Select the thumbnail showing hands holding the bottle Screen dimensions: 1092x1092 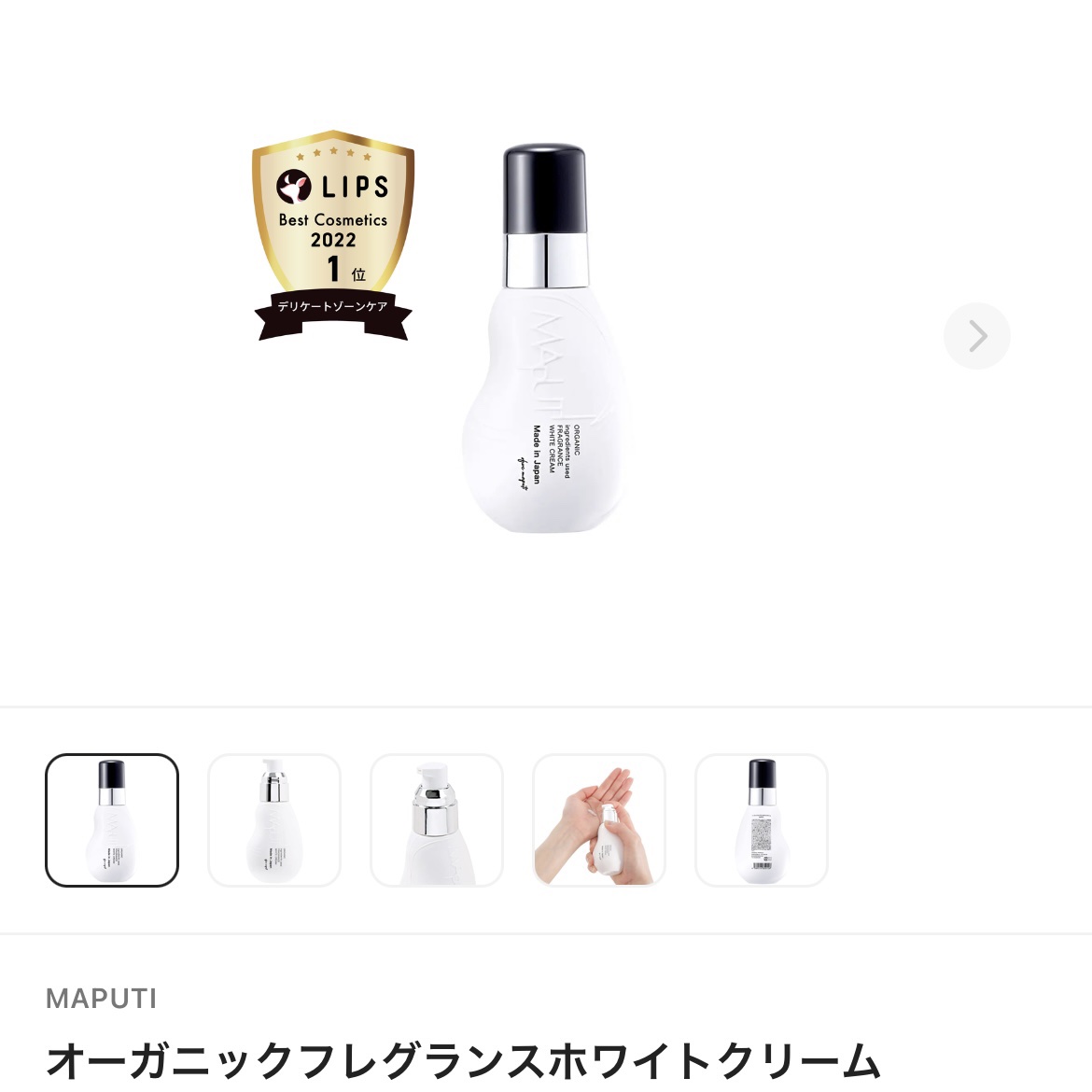tap(599, 819)
